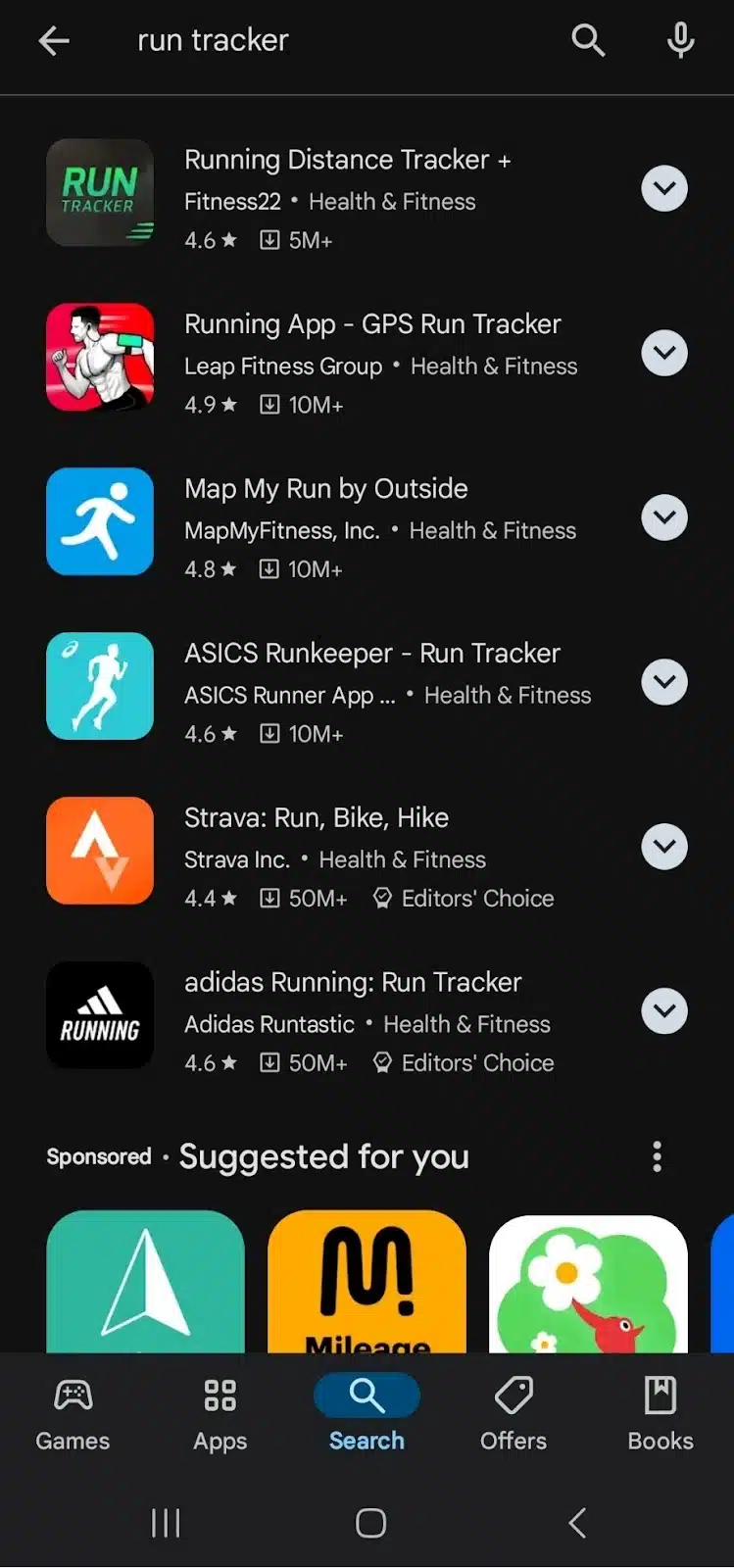This screenshot has width=734, height=1568.
Task: Open the microphone for voice search
Action: pyautogui.click(x=679, y=40)
